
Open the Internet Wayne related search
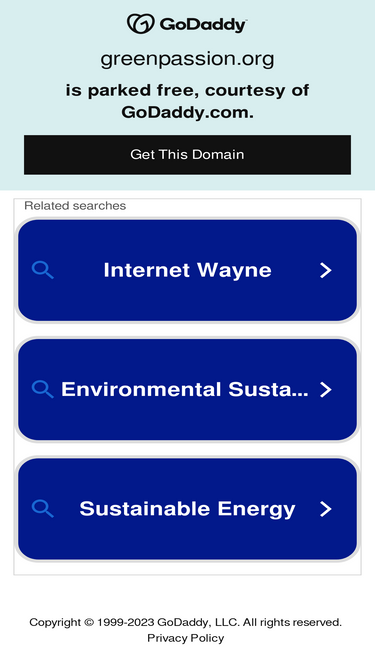click(x=188, y=270)
